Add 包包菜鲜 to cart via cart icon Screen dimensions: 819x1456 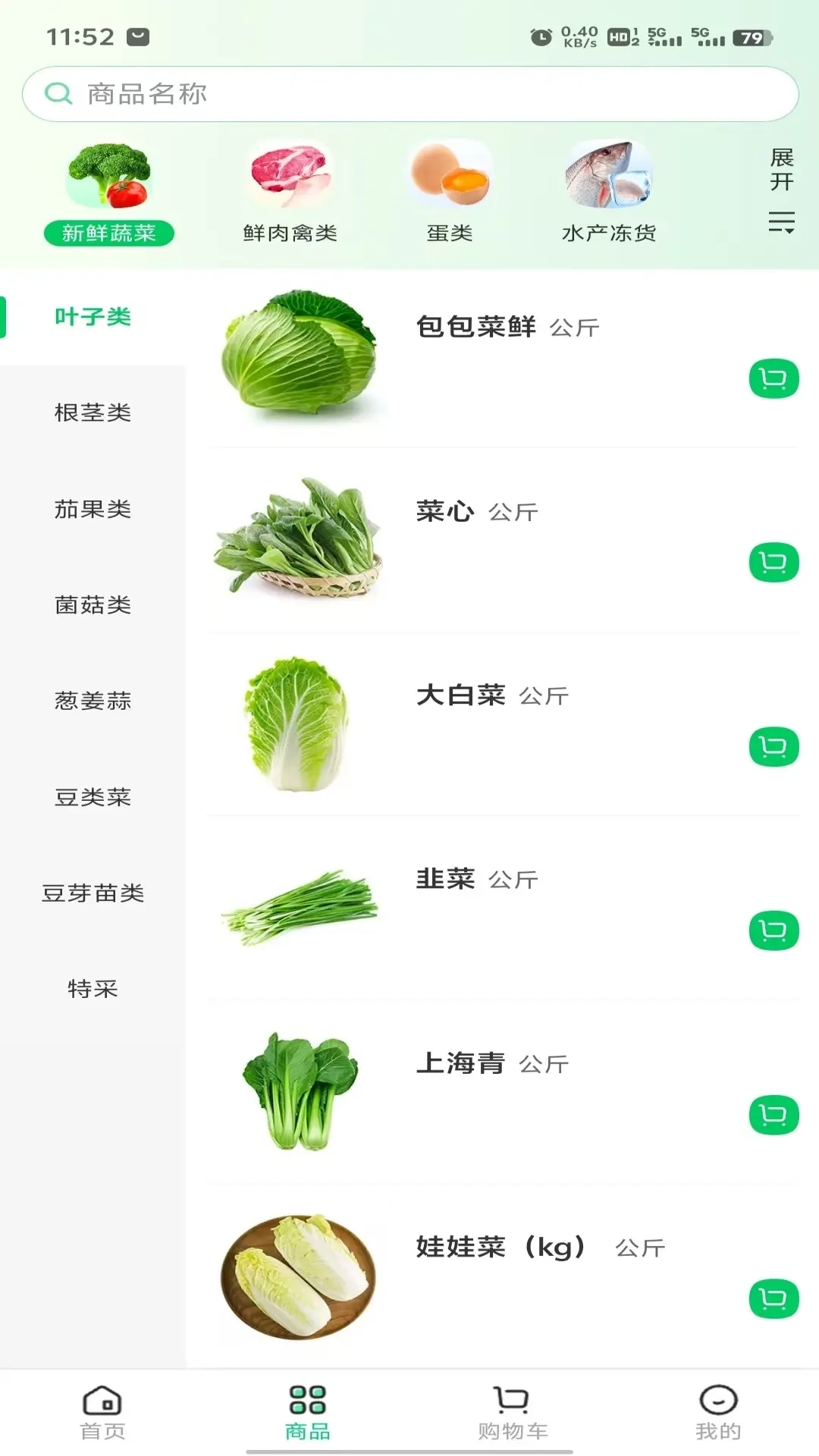click(x=773, y=379)
